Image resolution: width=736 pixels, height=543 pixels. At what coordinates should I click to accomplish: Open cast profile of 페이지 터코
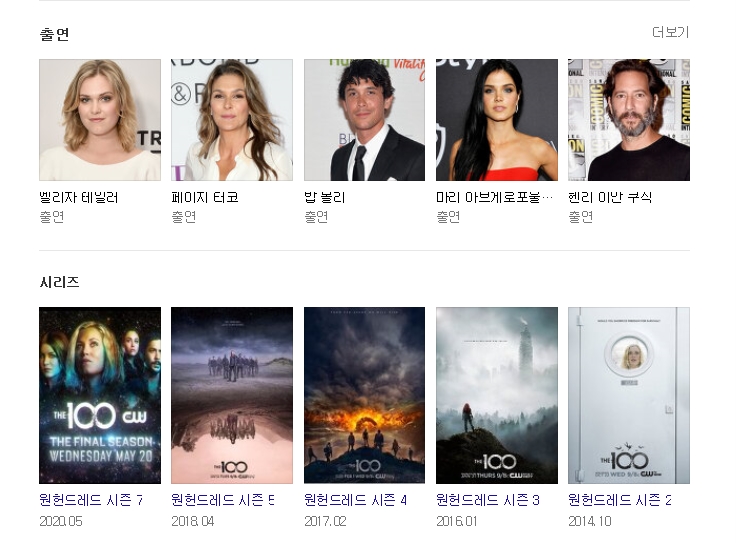(x=231, y=120)
